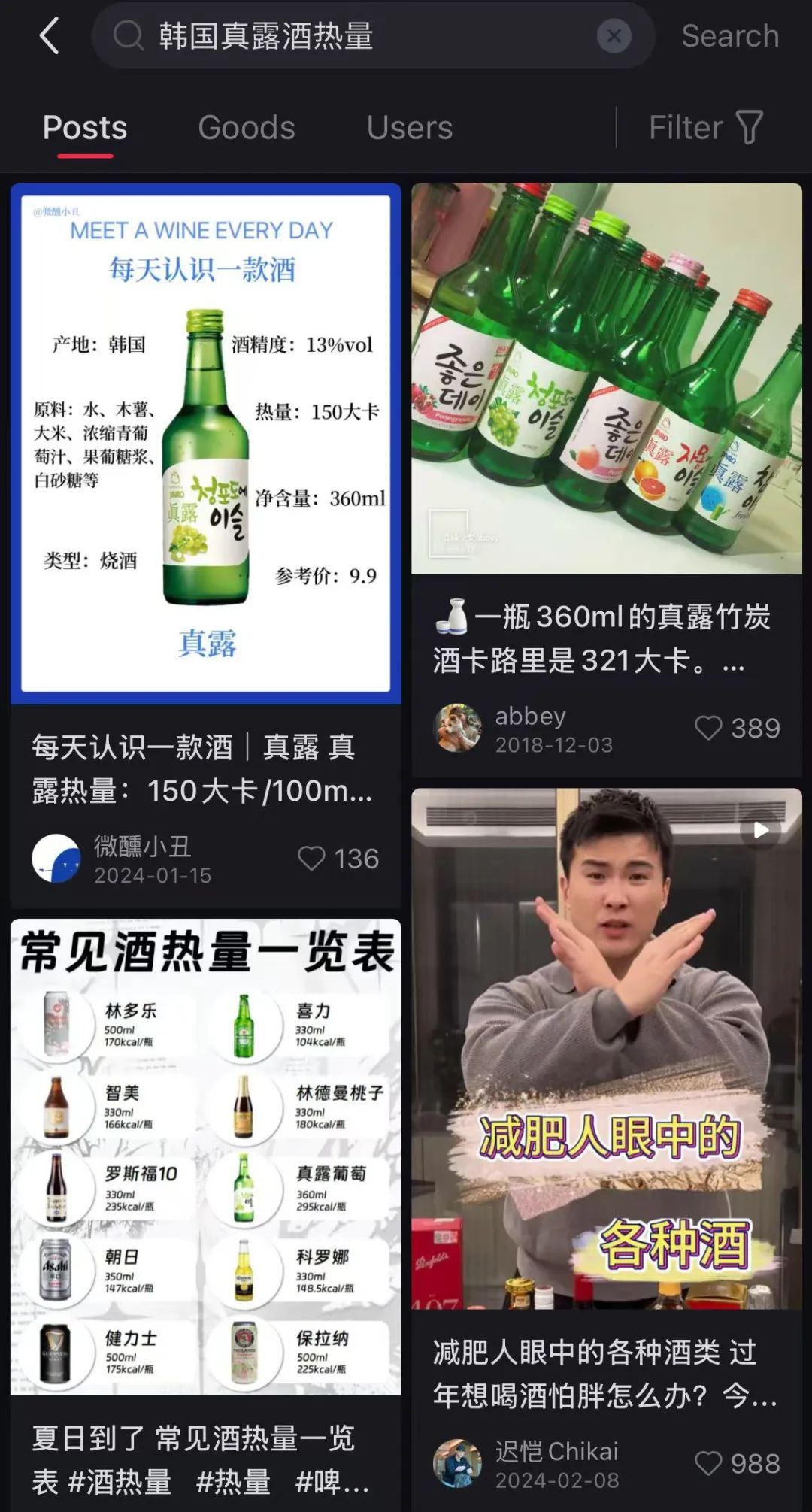Go back using the arrow icon
The width and height of the screenshot is (812, 1512).
[50, 36]
